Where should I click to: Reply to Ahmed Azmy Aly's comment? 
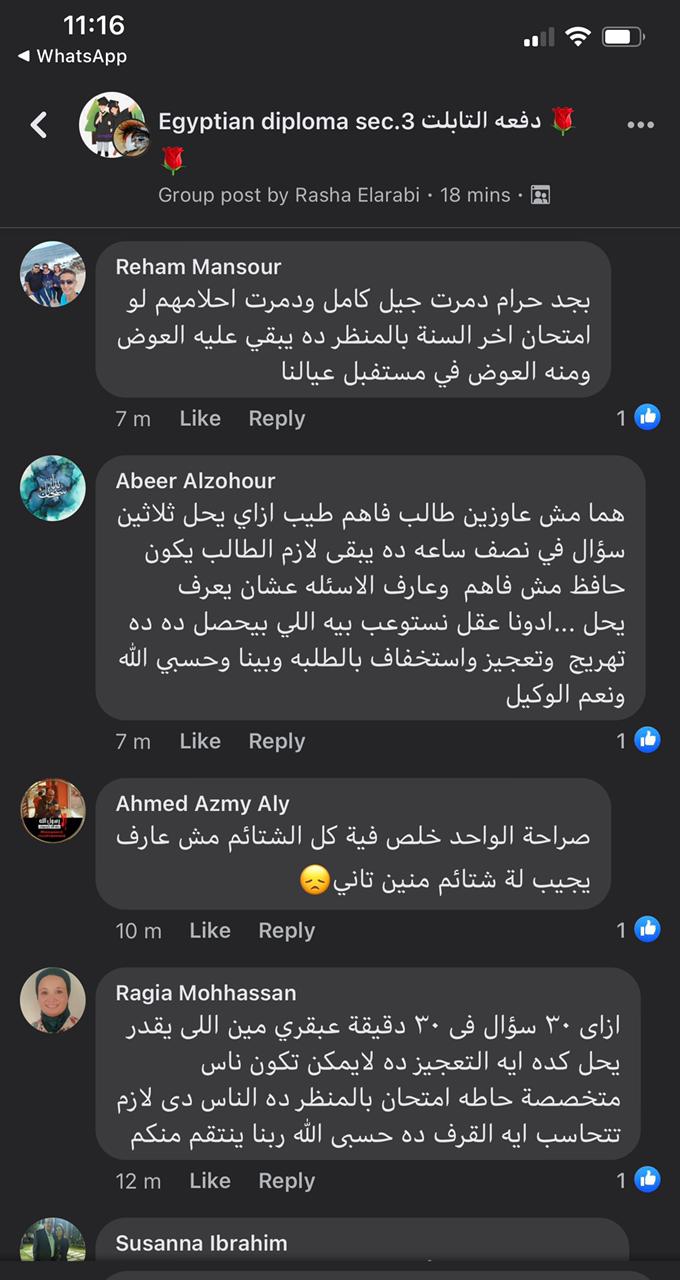click(286, 931)
